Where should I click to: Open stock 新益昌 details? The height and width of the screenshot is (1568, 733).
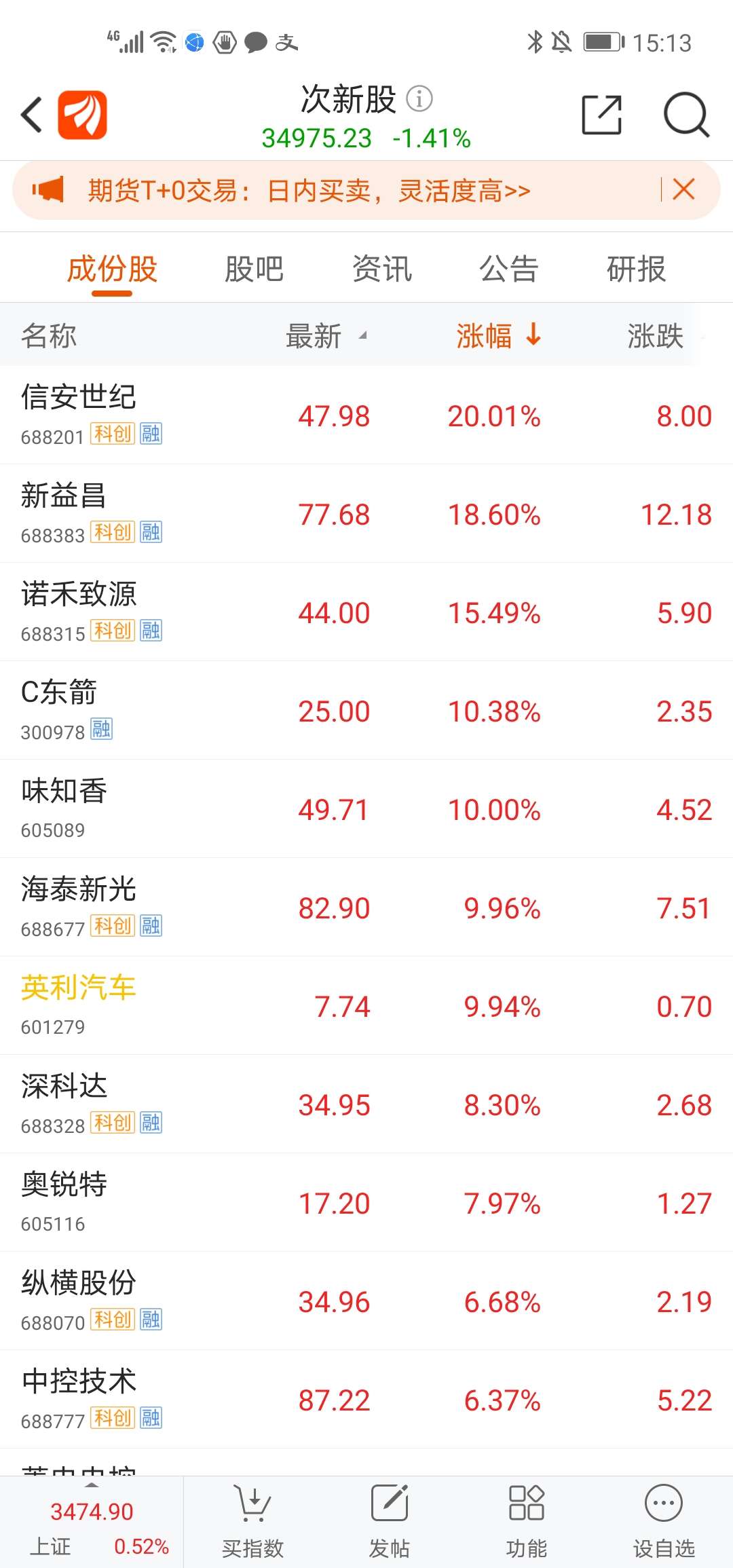tap(366, 513)
